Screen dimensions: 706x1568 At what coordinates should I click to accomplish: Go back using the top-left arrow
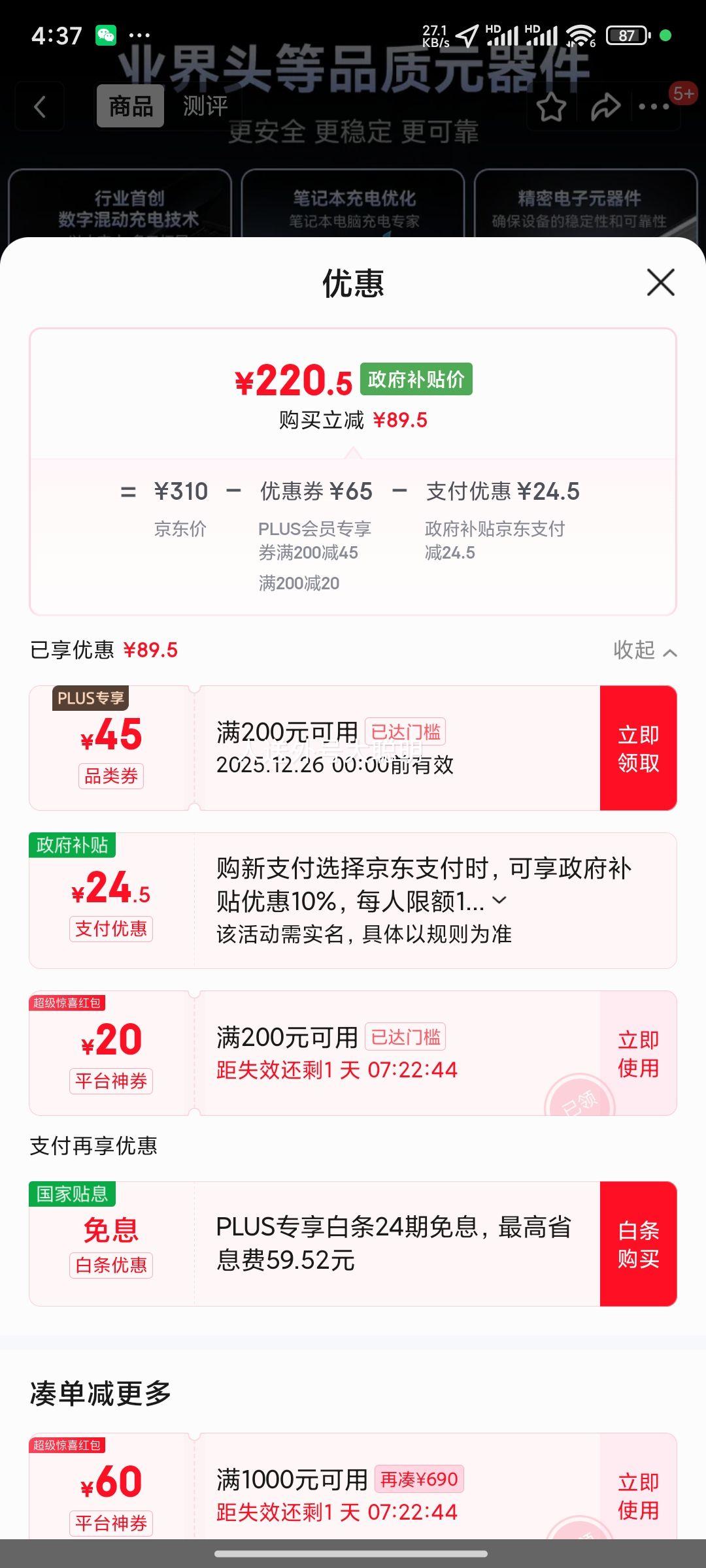40,106
